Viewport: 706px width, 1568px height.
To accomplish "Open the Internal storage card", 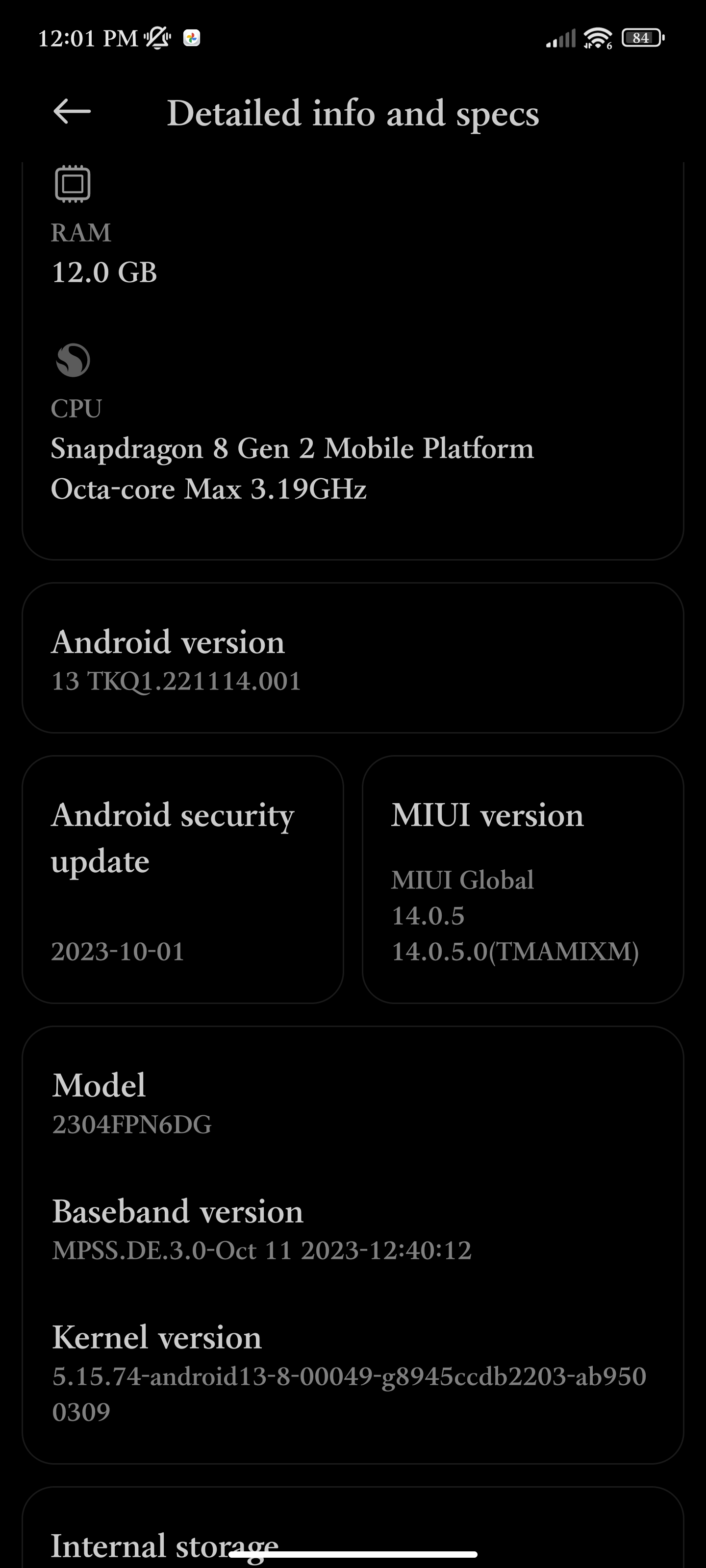I will 353,1527.
